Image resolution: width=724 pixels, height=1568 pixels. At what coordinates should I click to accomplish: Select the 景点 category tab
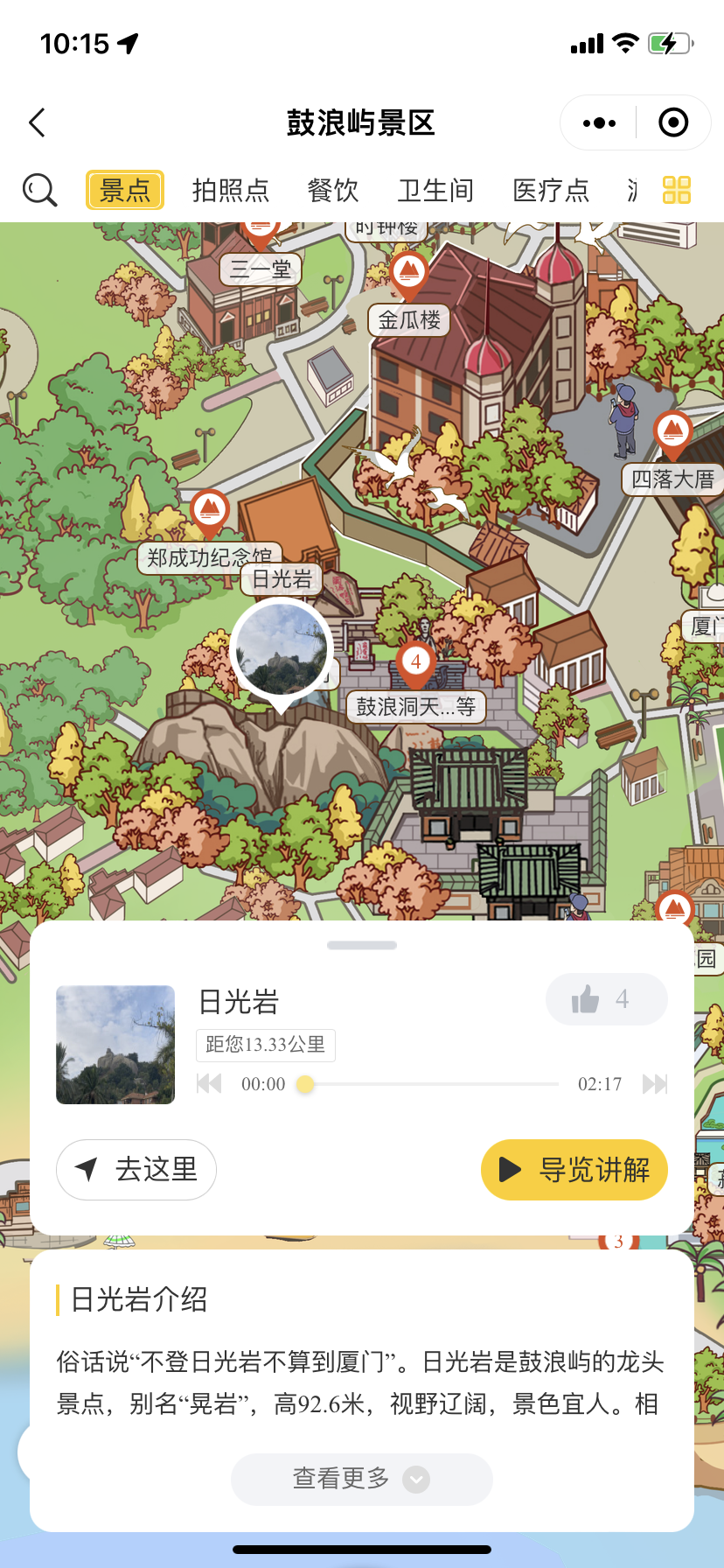point(125,190)
